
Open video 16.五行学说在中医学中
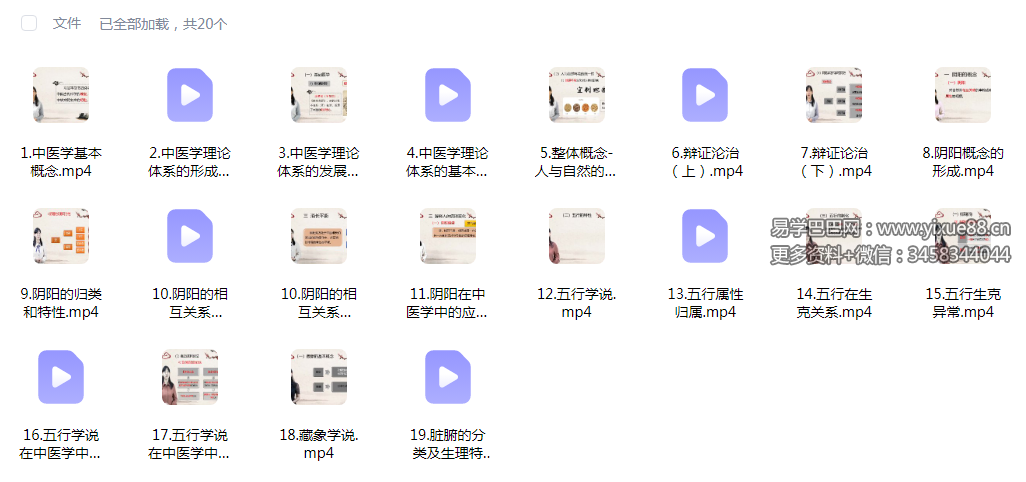click(x=61, y=377)
